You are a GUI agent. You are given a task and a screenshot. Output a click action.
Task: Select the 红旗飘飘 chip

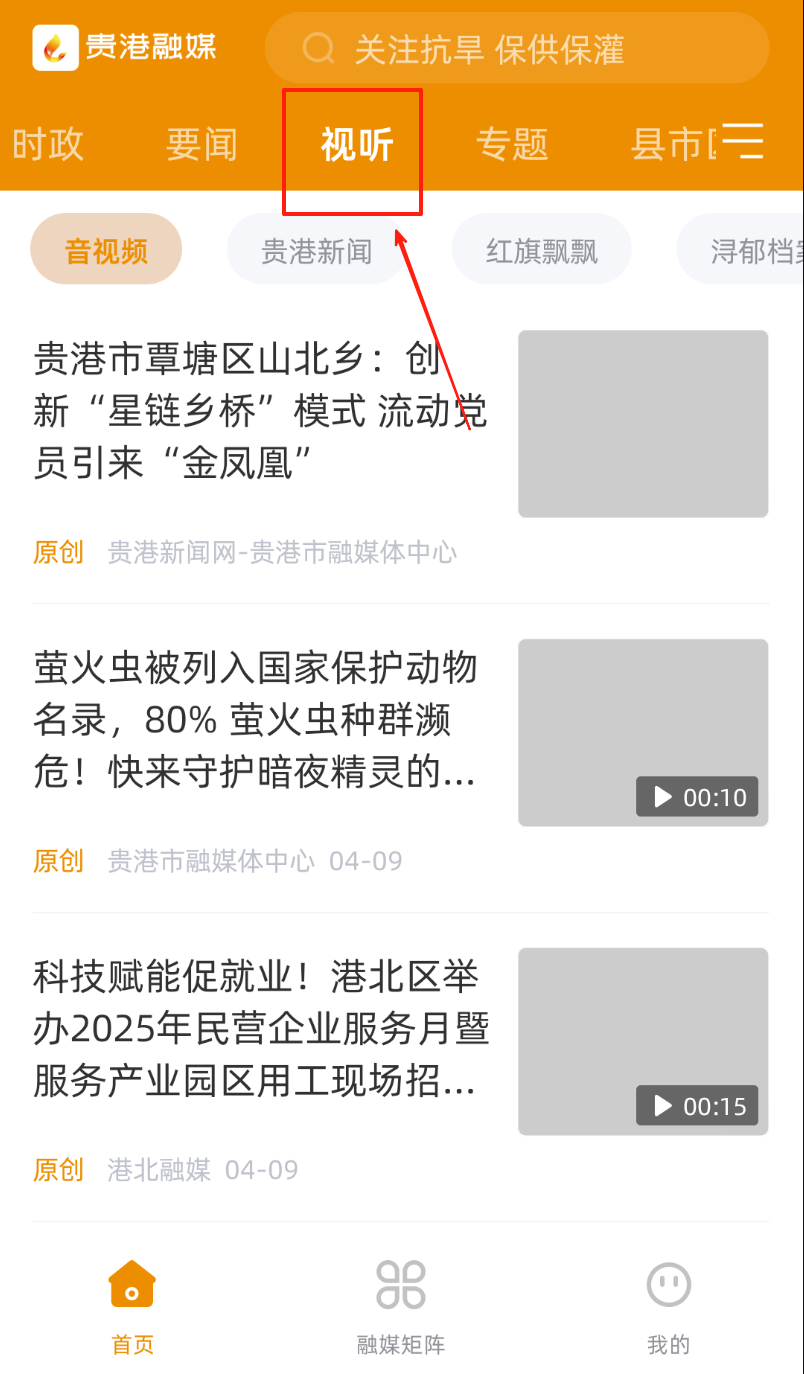click(x=541, y=249)
